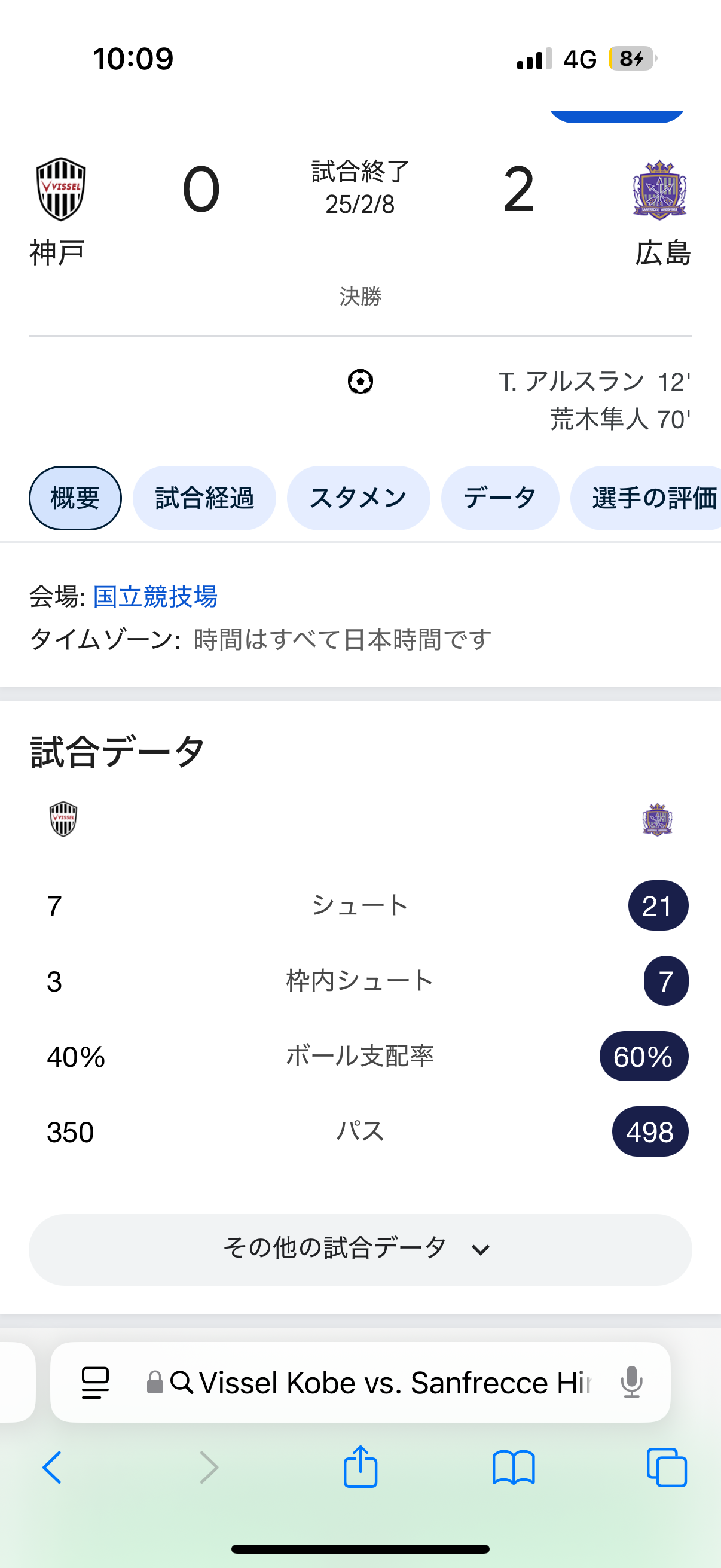Open the 神戸 team crest
The width and height of the screenshot is (721, 1568).
point(61,190)
